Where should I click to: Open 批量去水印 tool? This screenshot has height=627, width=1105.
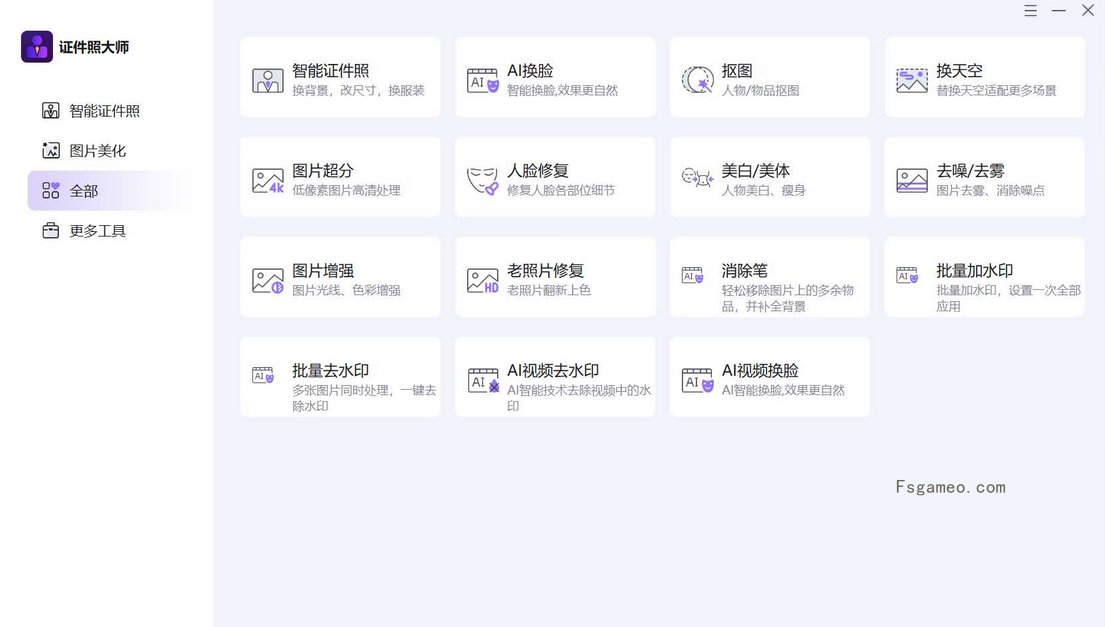tap(340, 378)
